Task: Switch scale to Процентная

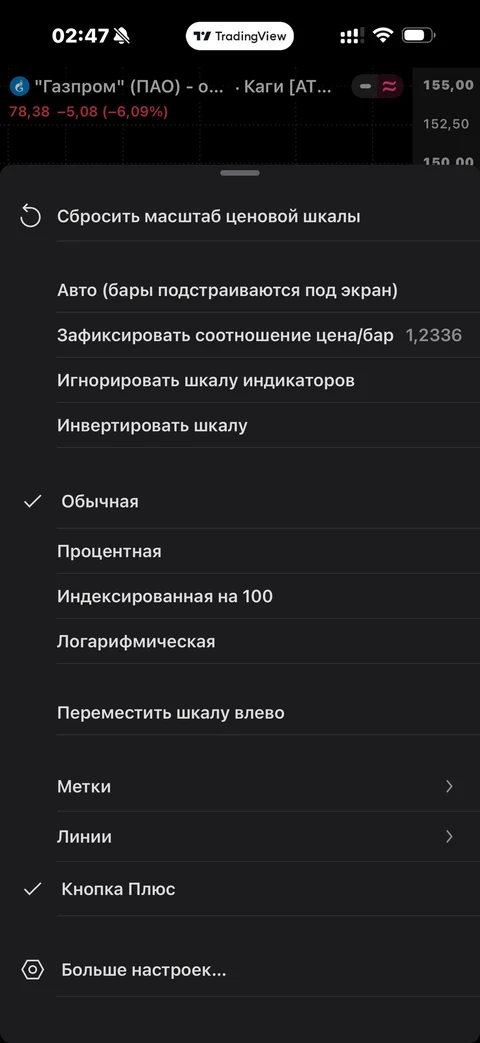Action: click(240, 551)
